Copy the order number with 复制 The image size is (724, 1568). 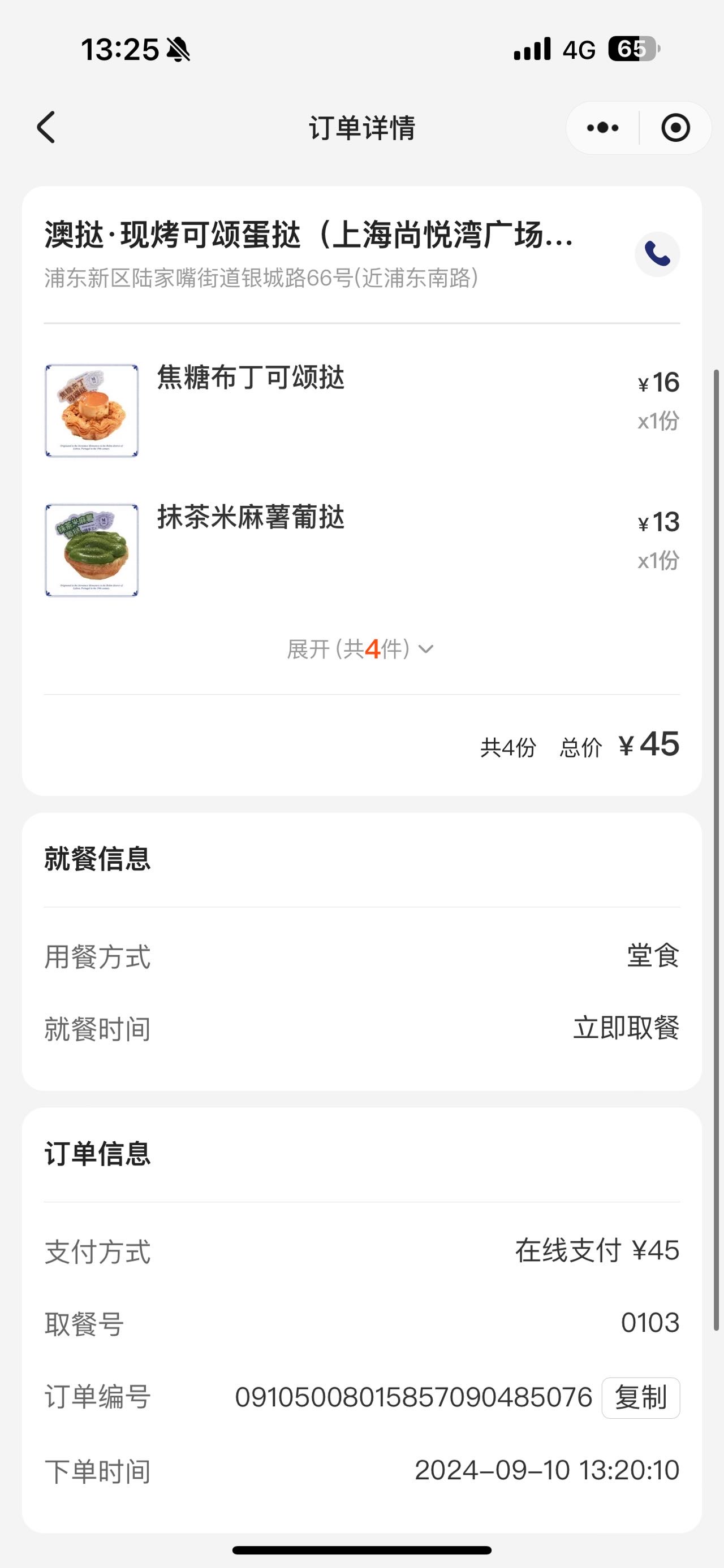pos(641,1397)
